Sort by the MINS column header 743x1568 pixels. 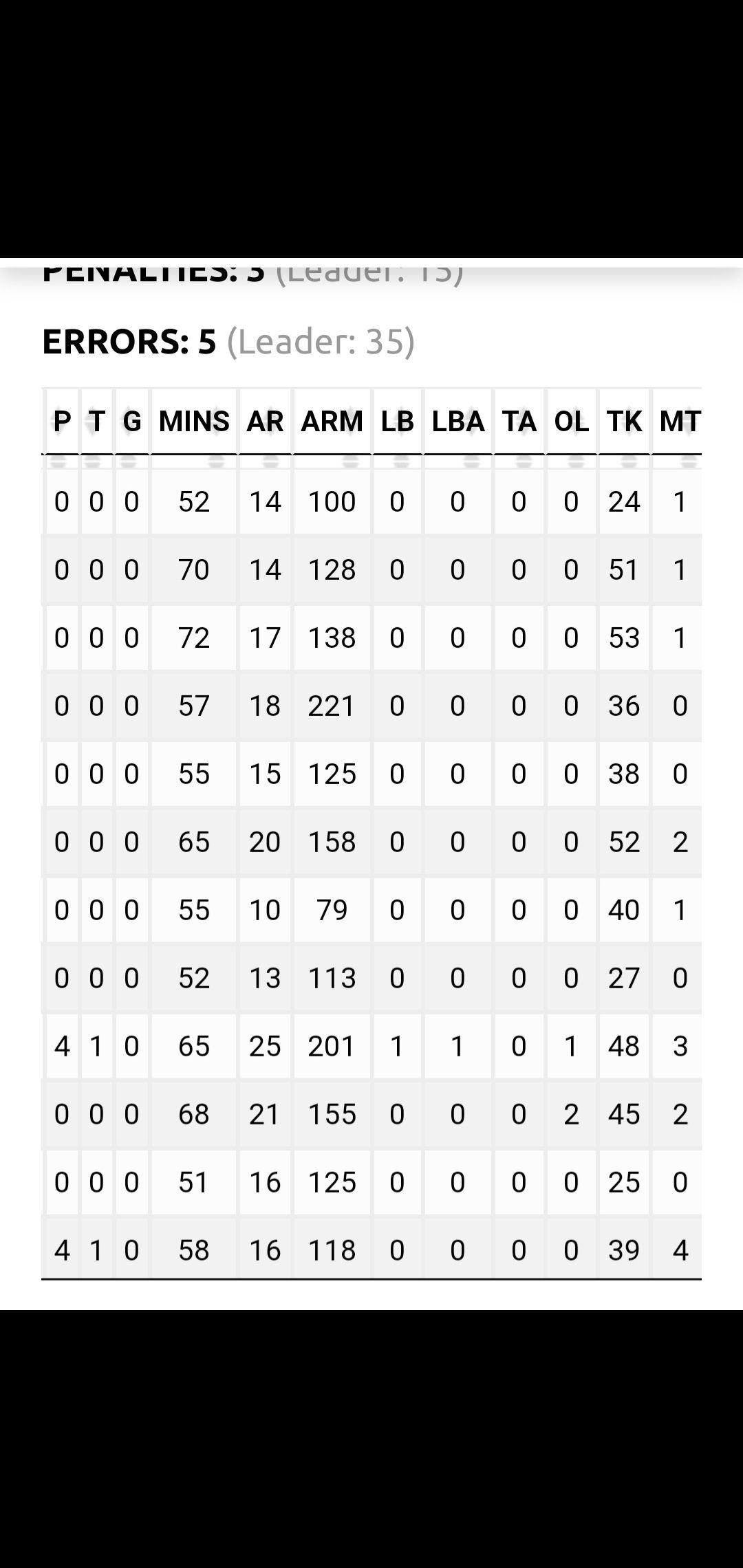(x=194, y=421)
